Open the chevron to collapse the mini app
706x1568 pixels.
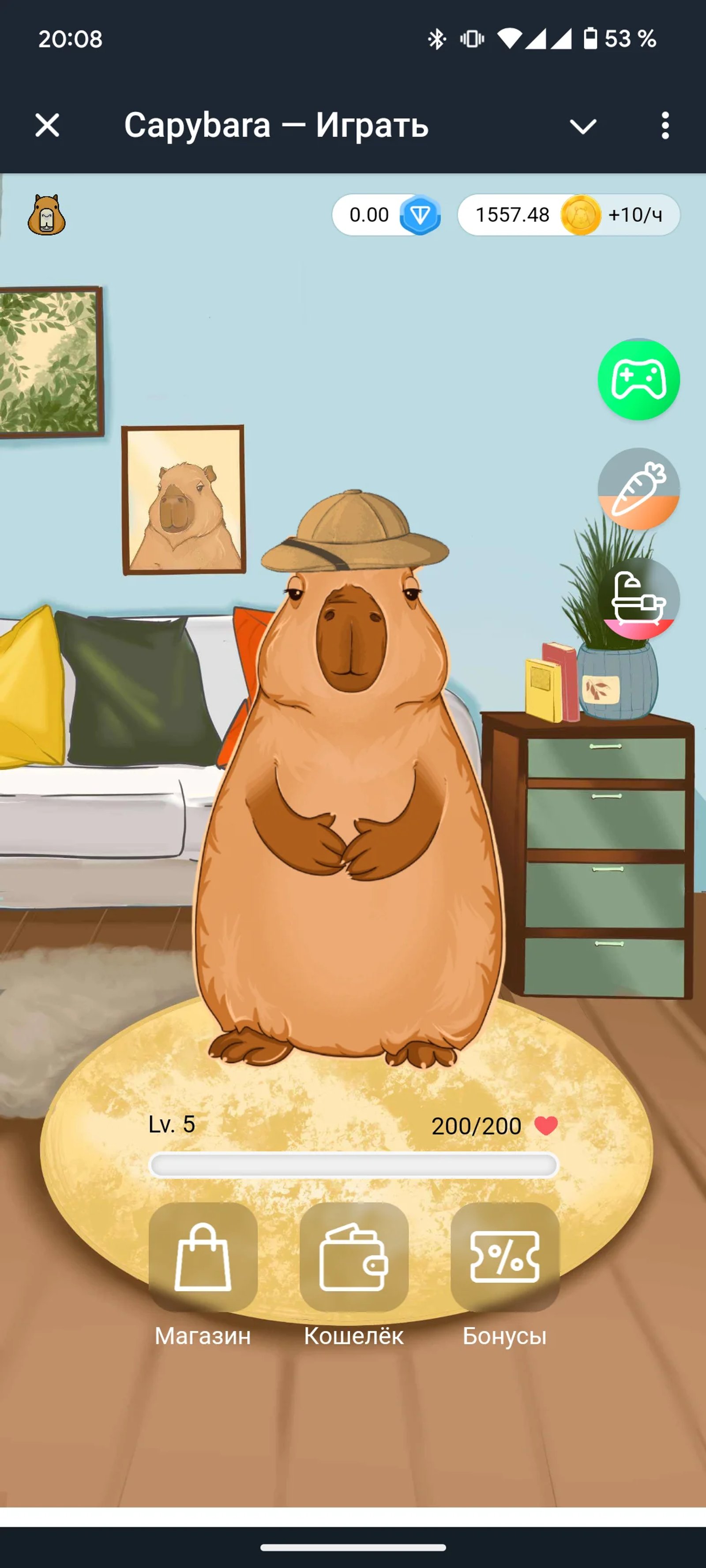[x=582, y=127]
